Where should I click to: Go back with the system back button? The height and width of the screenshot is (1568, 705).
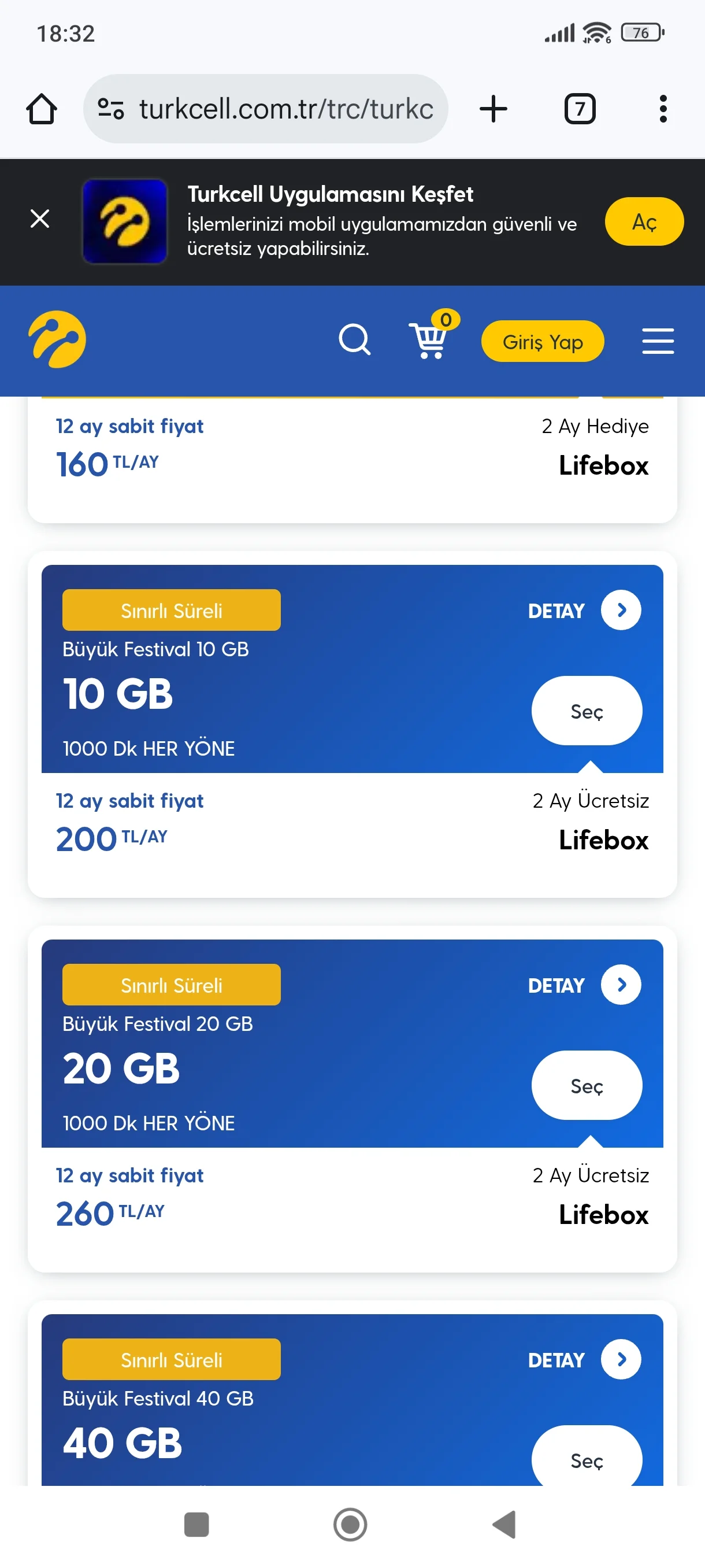(504, 1525)
